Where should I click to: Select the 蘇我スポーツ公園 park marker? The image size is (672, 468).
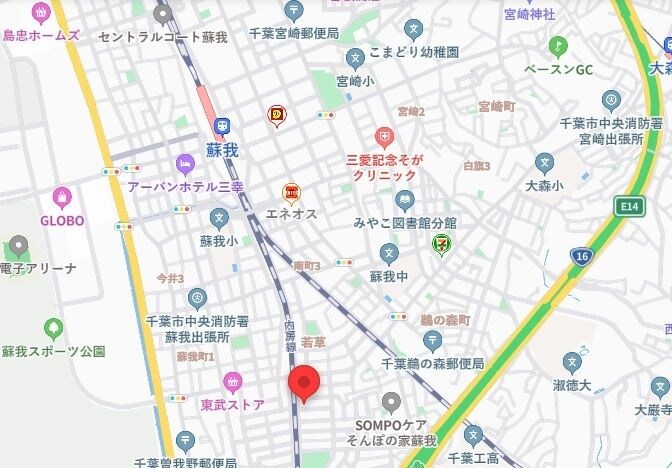53,328
